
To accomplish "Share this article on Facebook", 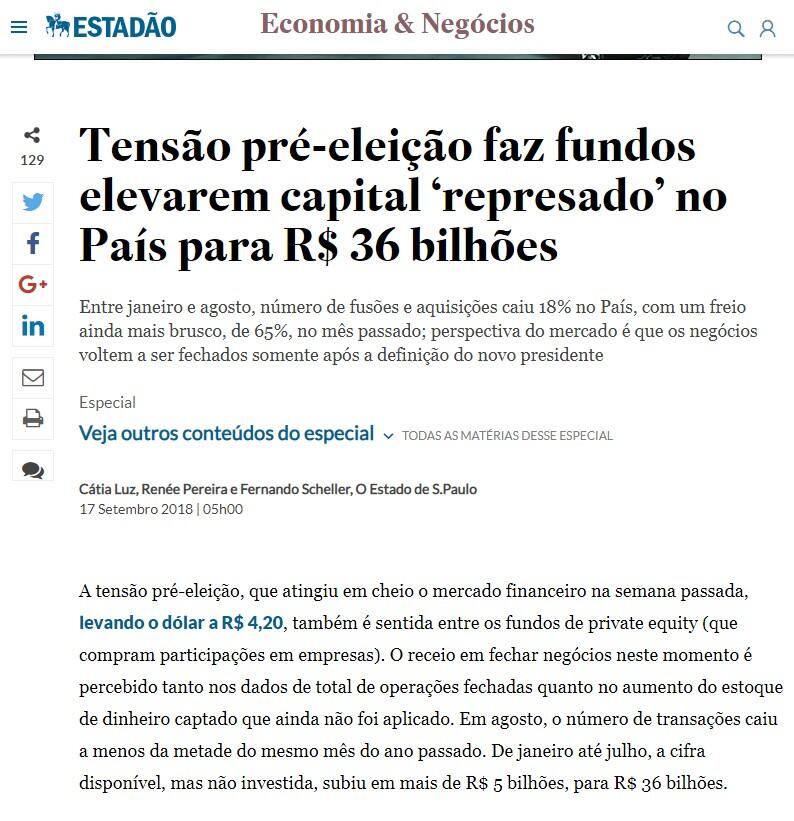I will [x=33, y=243].
